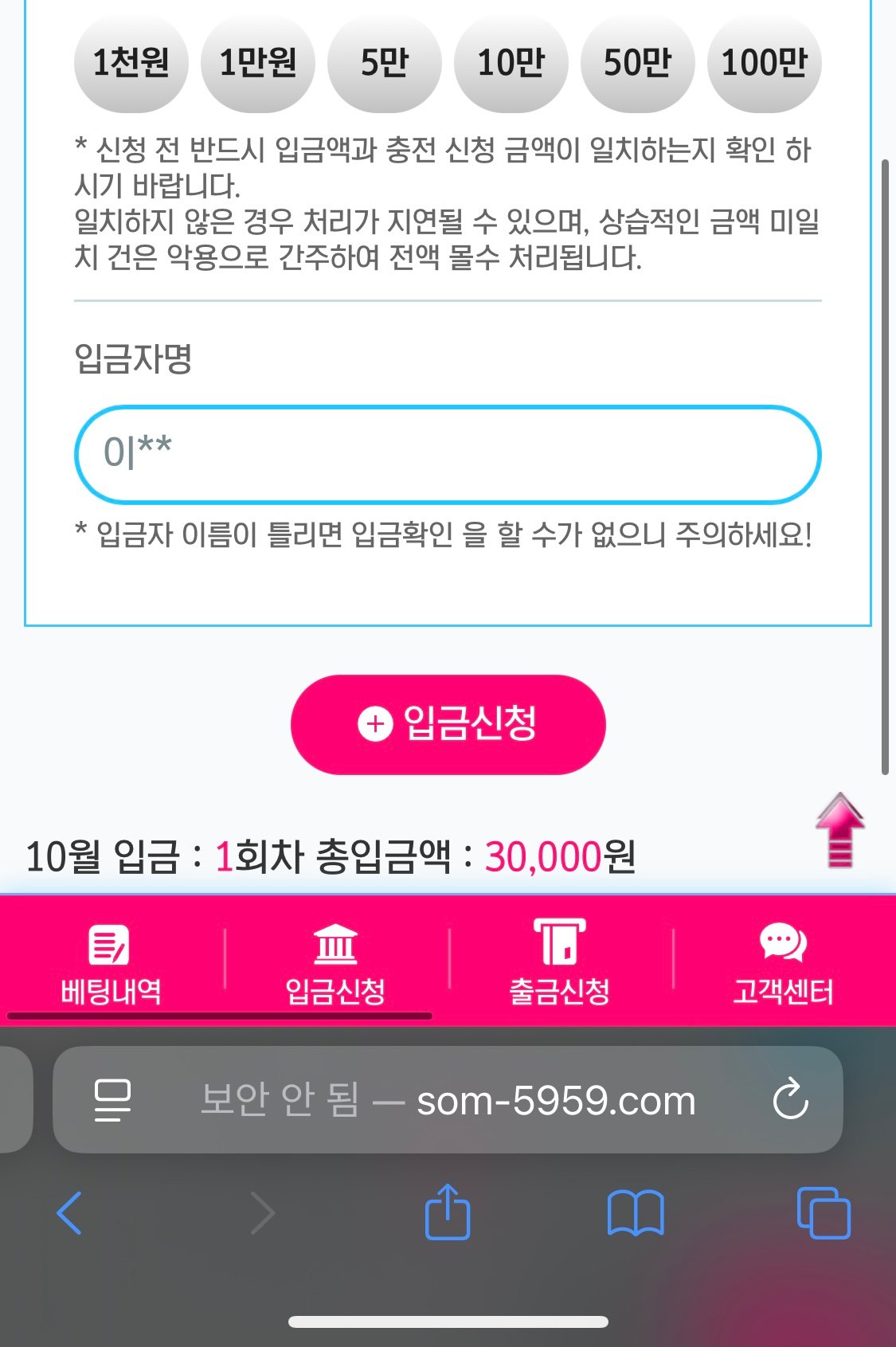Screen dimensions: 896x1347
Task: Go to the 출금신청 tab
Action: (x=560, y=963)
